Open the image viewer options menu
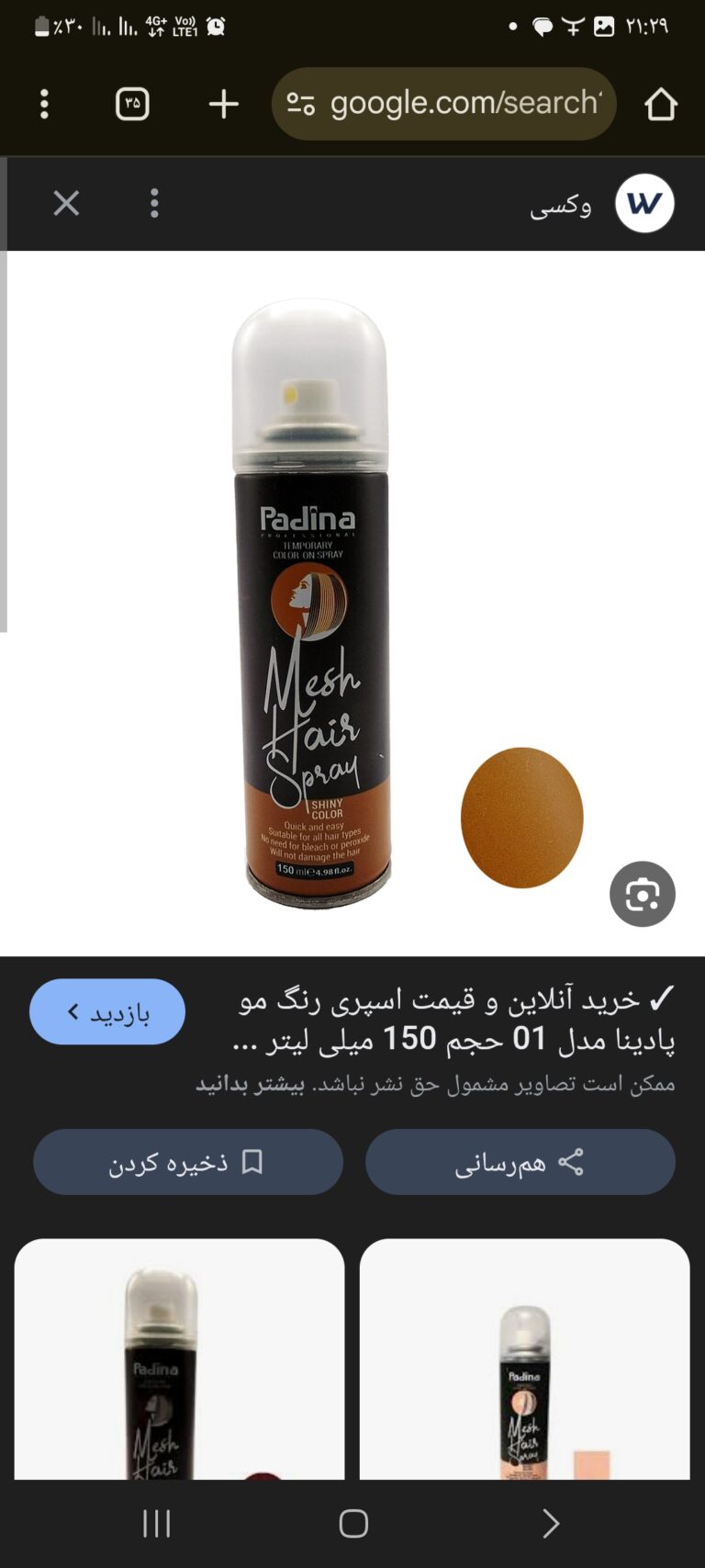The image size is (705, 1568). coord(154,203)
